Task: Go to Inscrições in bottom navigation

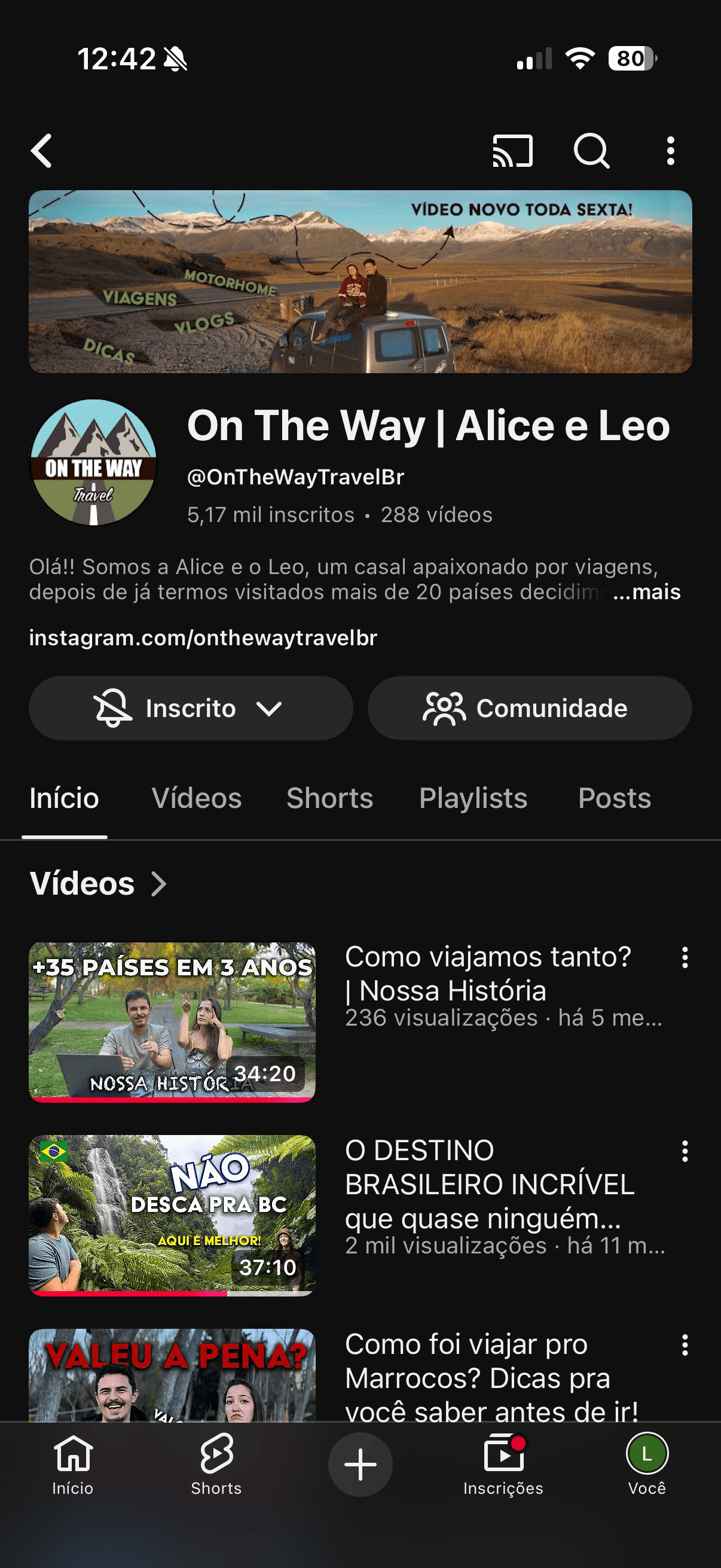Action: pyautogui.click(x=503, y=1464)
